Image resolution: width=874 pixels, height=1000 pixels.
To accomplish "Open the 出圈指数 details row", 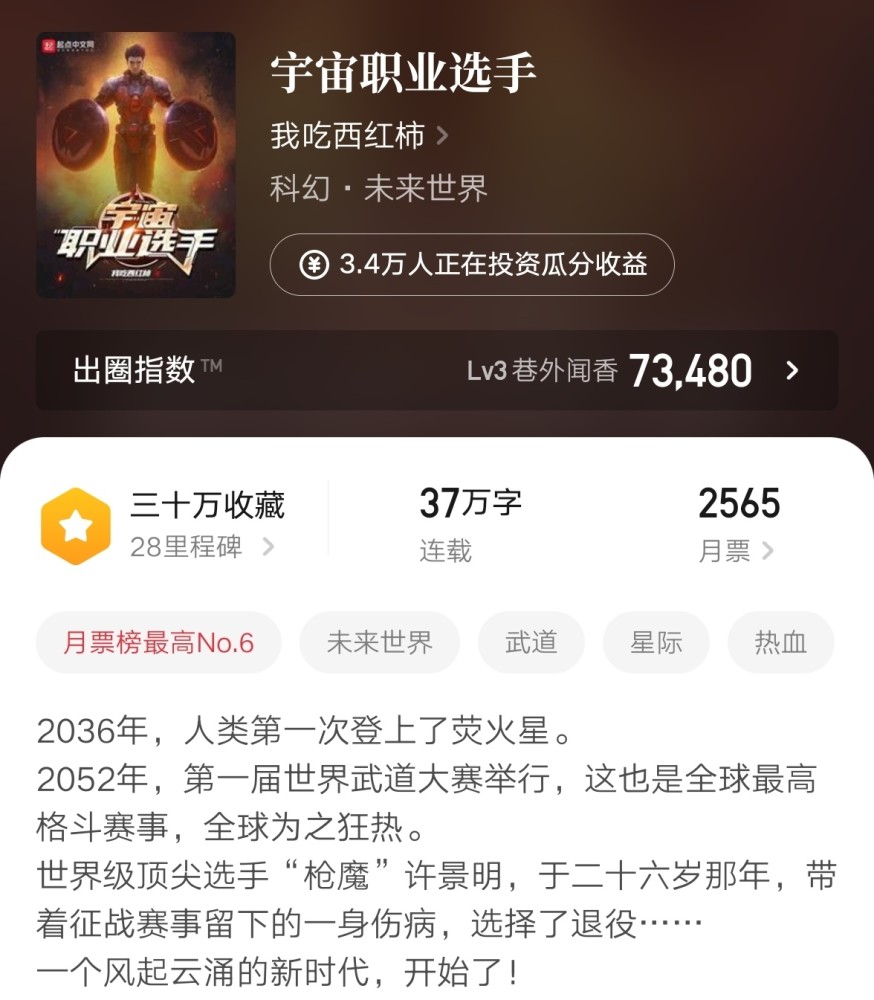I will point(437,371).
